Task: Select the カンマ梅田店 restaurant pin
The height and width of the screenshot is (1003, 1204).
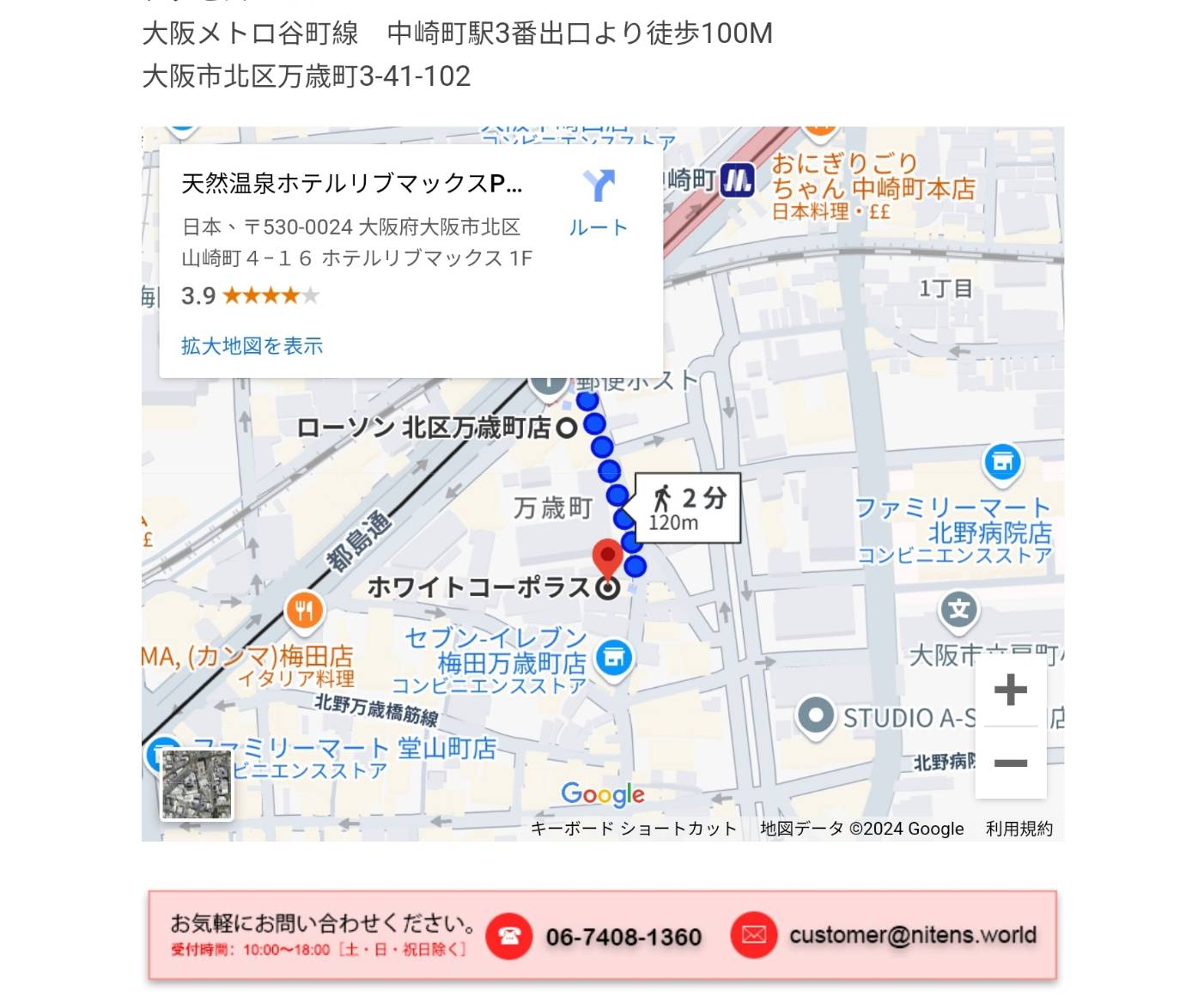Action: click(x=304, y=611)
